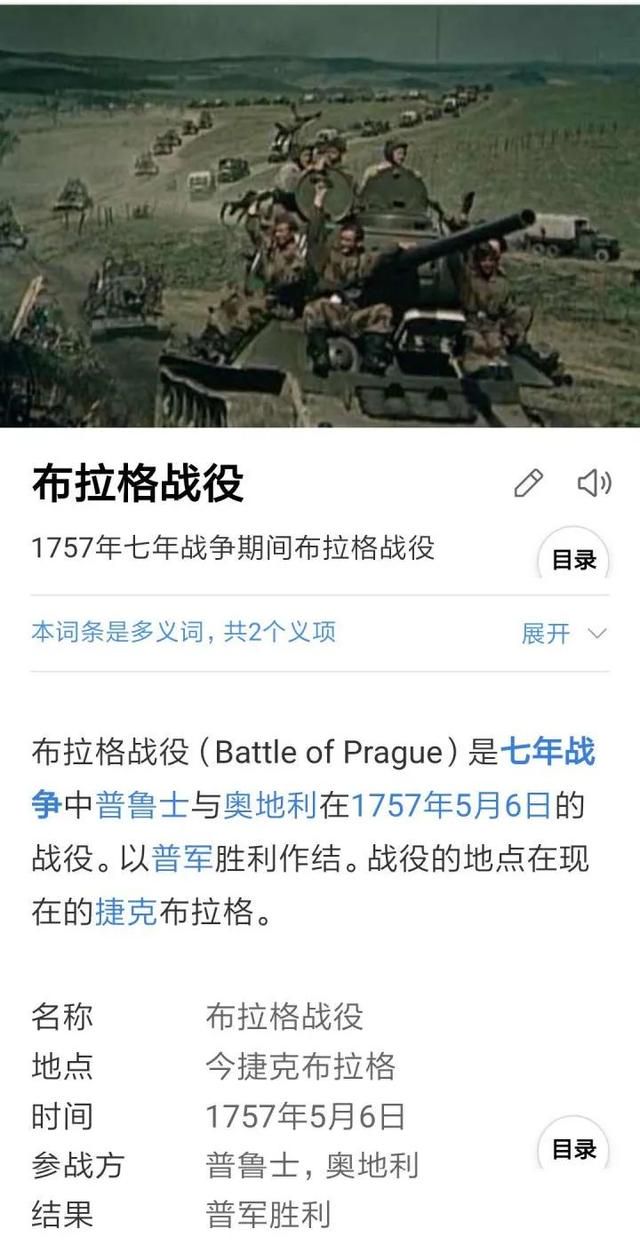Open the 七年战争 link
This screenshot has height=1245, width=640.
pos(546,752)
